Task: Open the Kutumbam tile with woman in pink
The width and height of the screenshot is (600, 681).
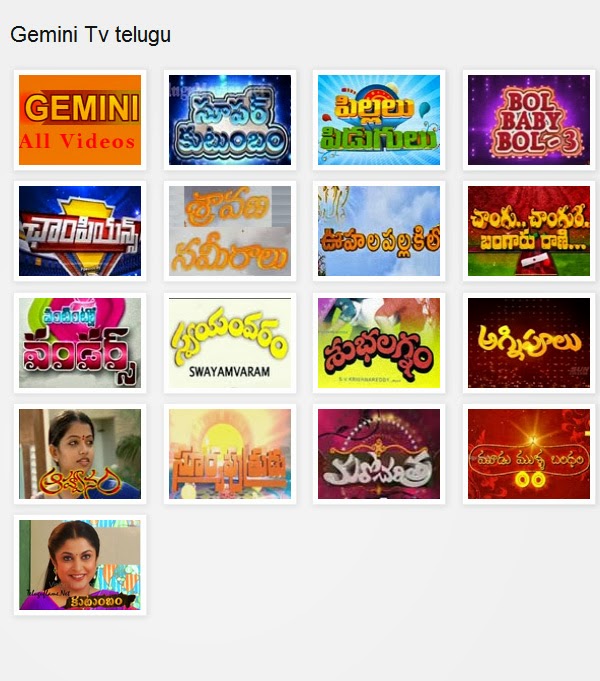Action: (80, 565)
